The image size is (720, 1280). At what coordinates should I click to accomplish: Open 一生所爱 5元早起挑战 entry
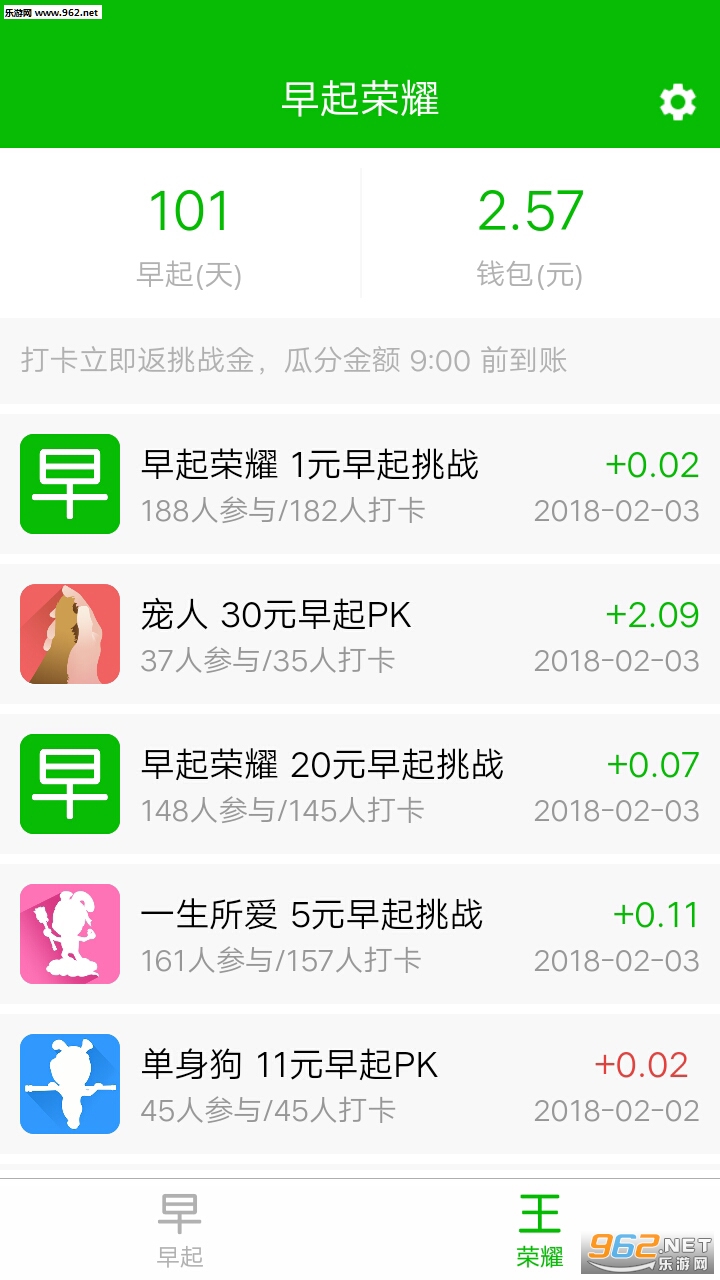(360, 934)
